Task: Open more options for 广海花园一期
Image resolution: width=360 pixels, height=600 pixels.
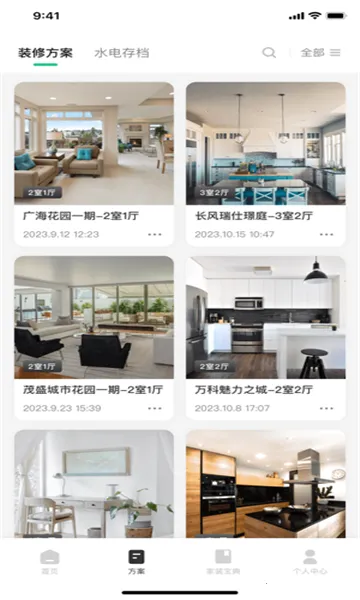Action: (x=155, y=234)
